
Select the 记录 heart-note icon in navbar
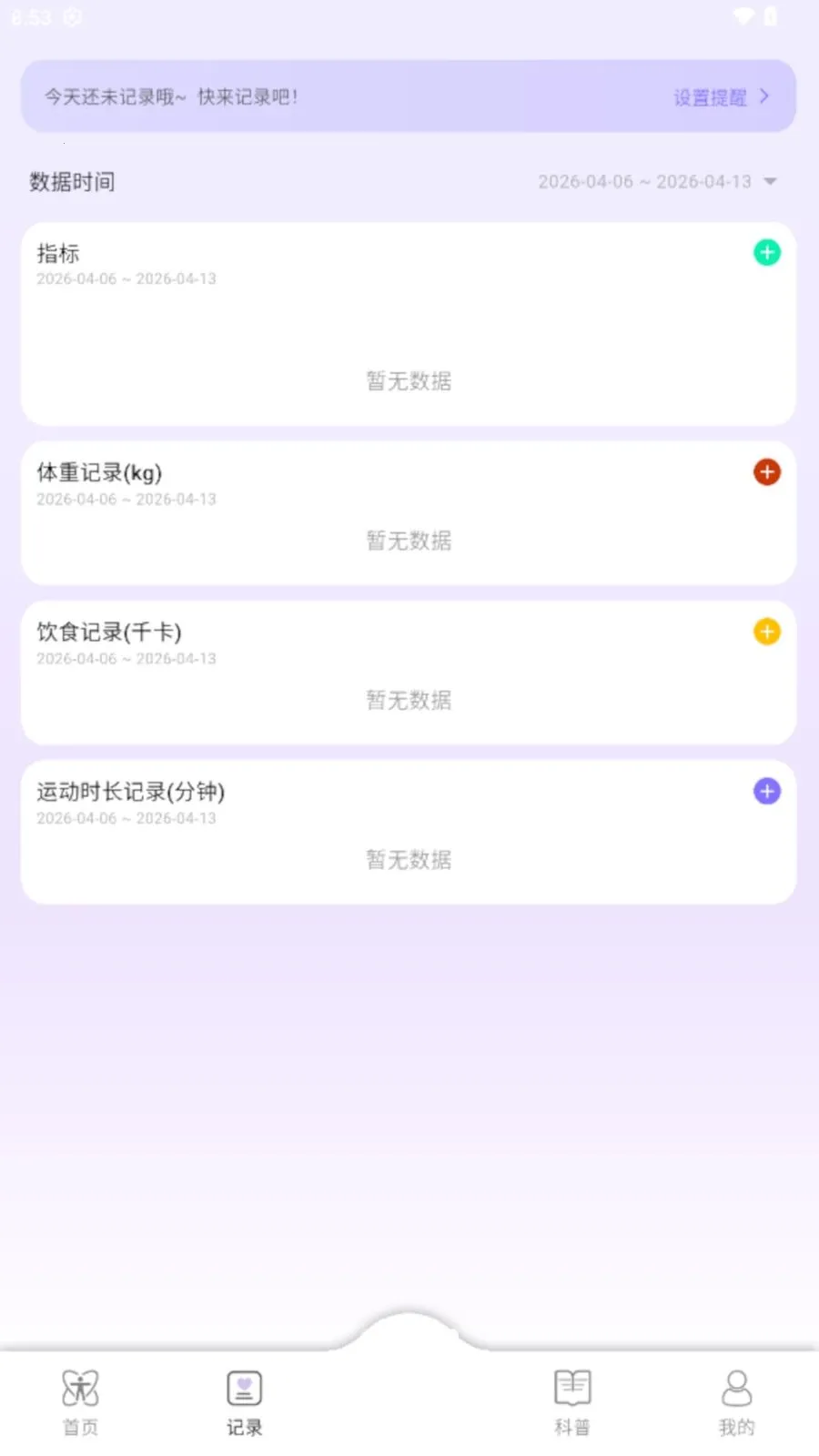243,1388
